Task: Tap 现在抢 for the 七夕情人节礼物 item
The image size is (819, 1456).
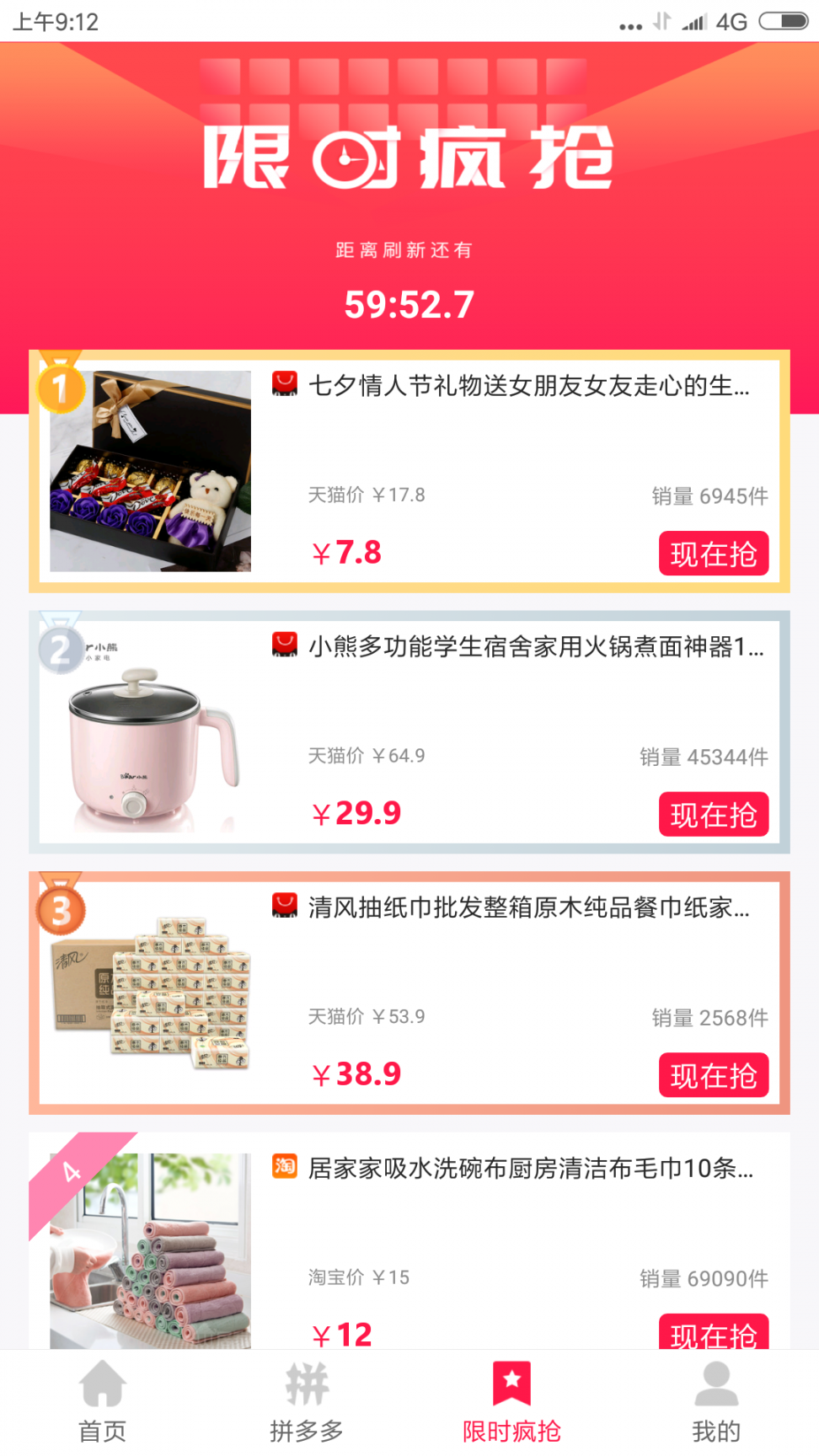Action: point(713,554)
